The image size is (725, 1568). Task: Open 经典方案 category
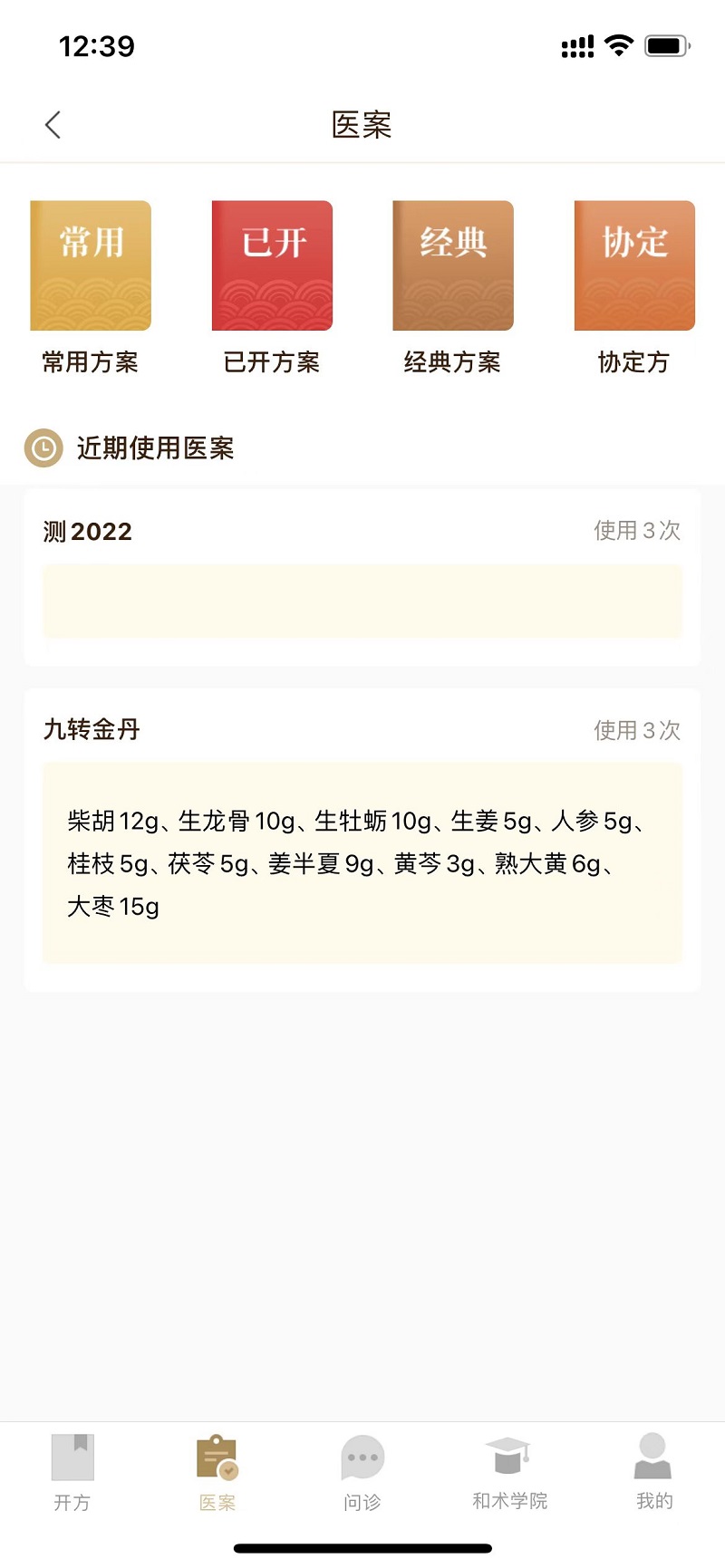click(453, 266)
